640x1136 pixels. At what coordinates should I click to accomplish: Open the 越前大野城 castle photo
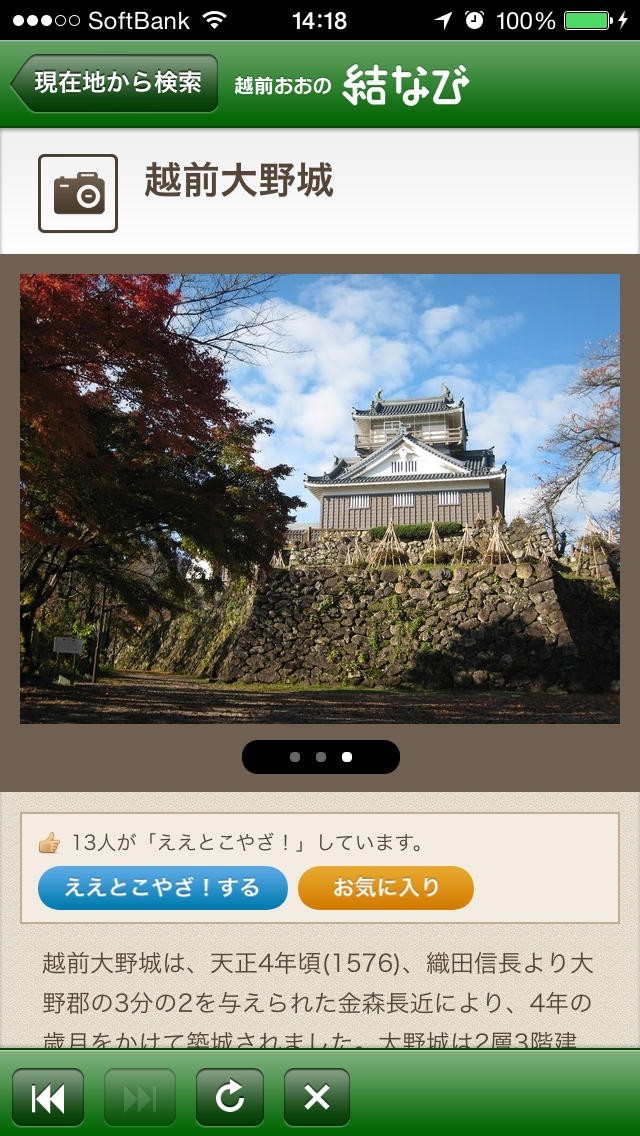coord(320,498)
